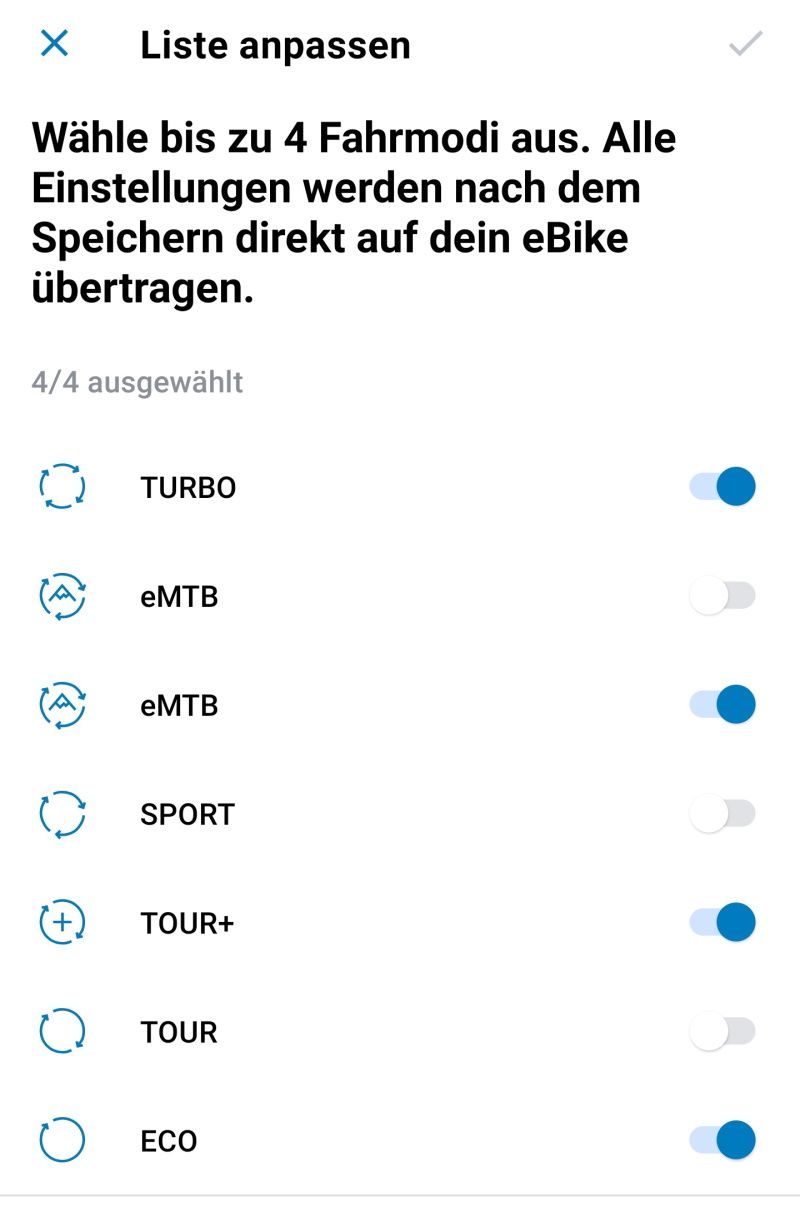Toggle the TOUR mode on

722,1031
